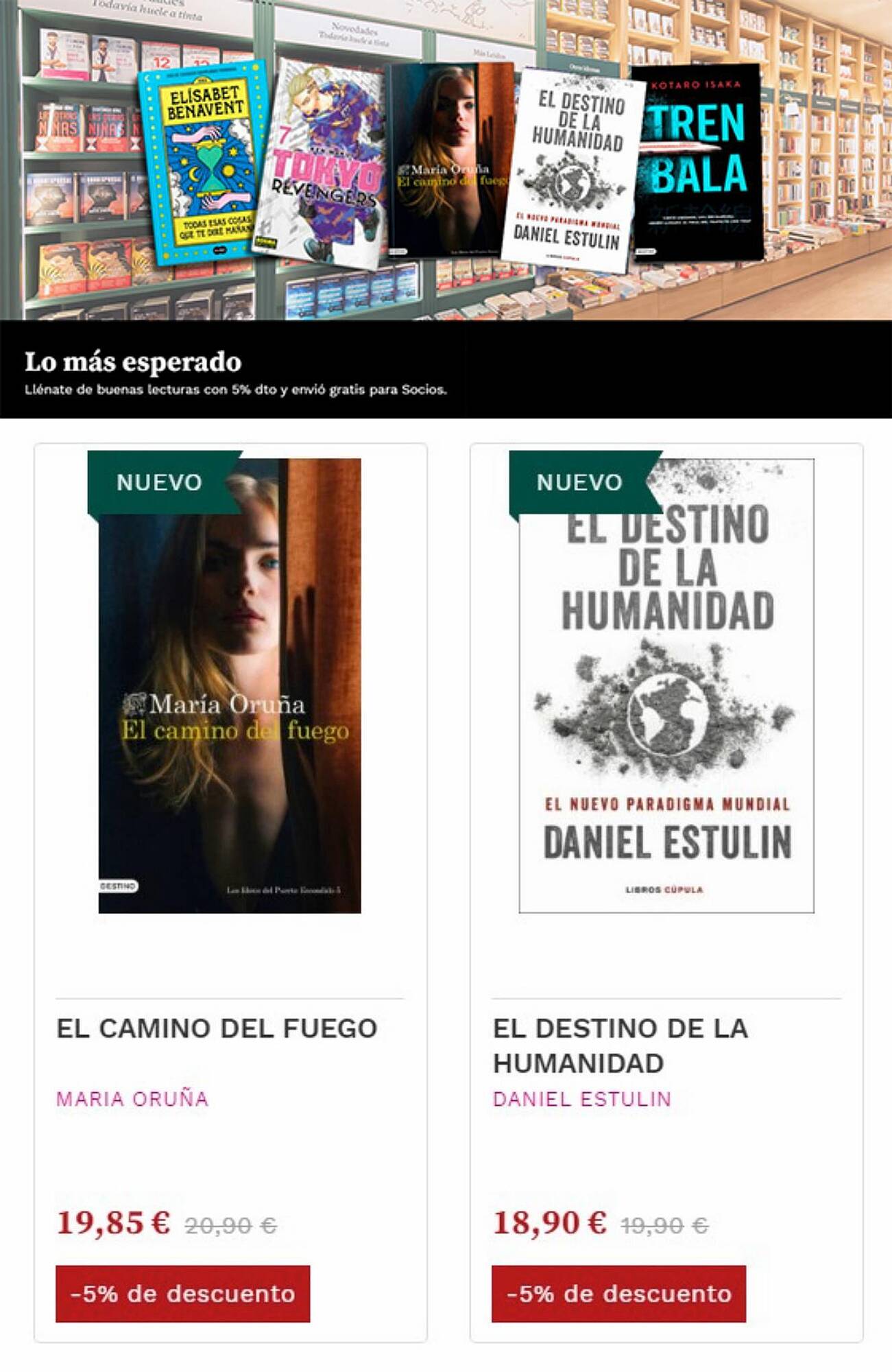892x1372 pixels.
Task: Open El camino del fuego book cover
Action: pyautogui.click(x=230, y=686)
